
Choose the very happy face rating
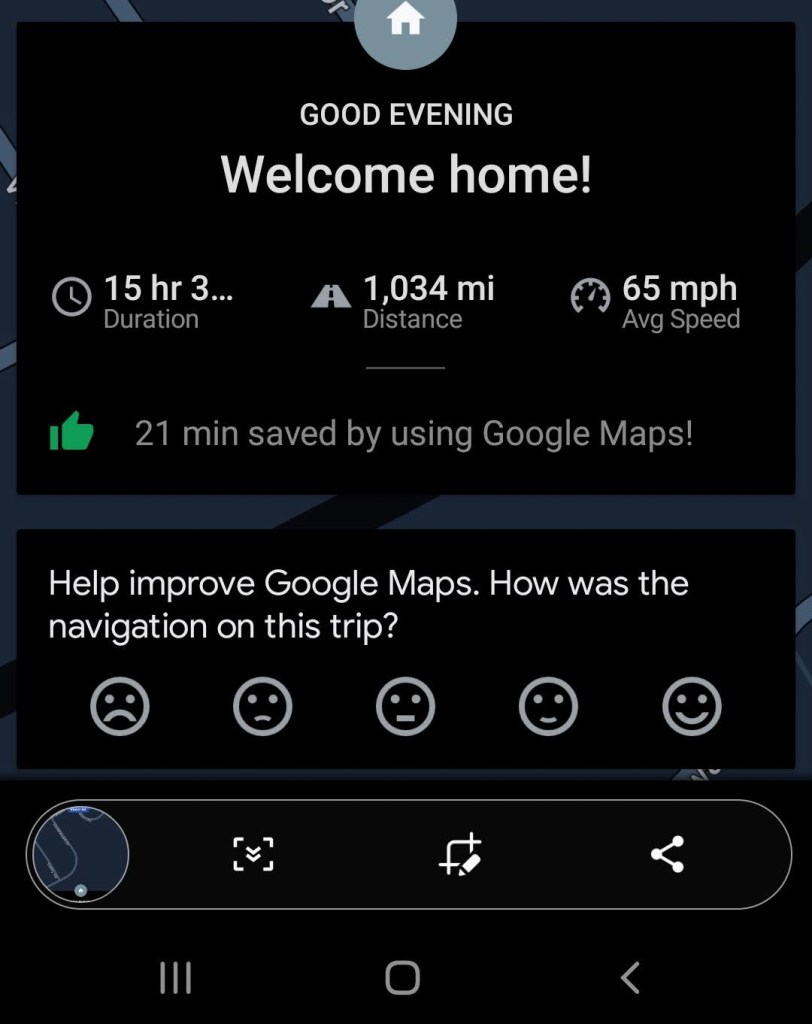(692, 707)
